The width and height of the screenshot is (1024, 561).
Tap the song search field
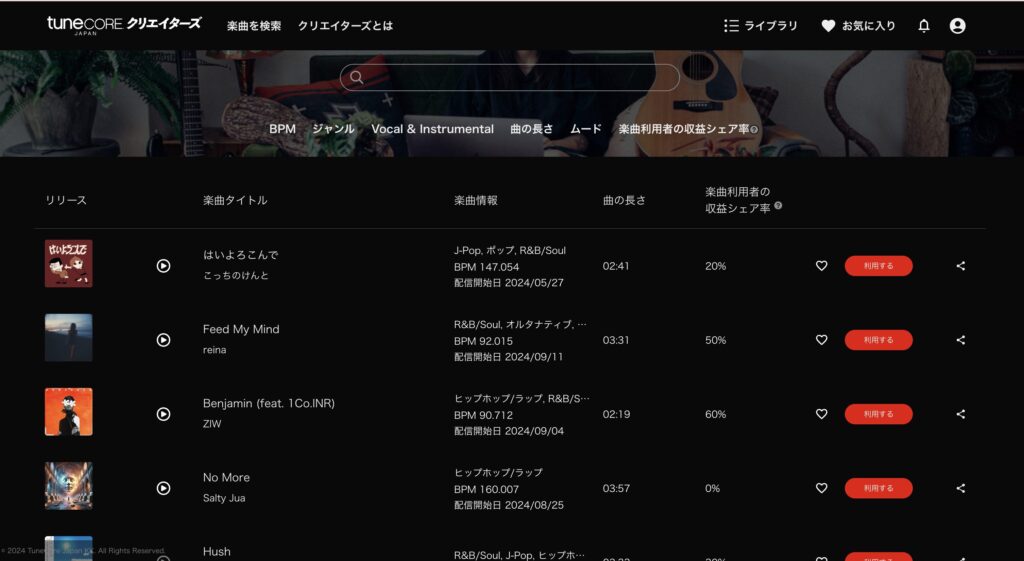pyautogui.click(x=510, y=77)
